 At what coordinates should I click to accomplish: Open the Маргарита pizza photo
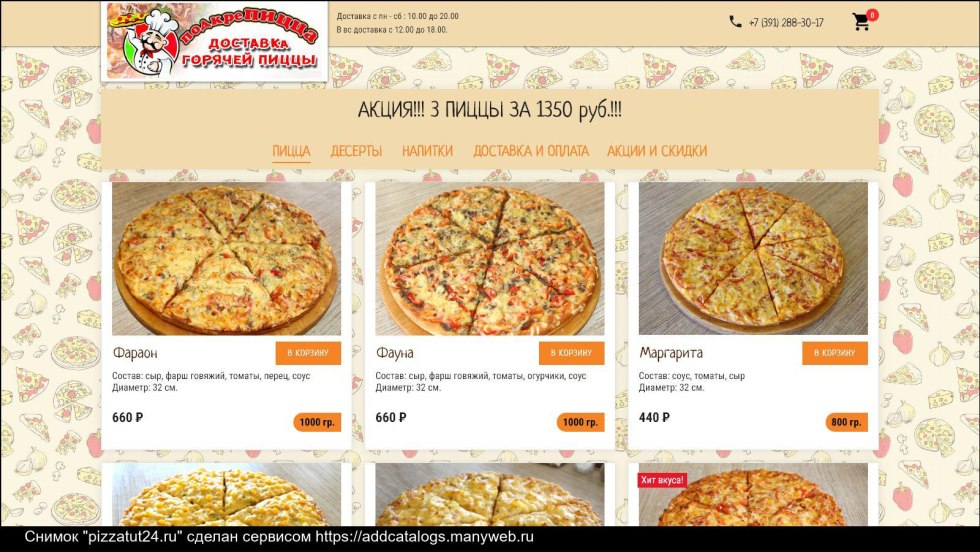click(x=753, y=259)
